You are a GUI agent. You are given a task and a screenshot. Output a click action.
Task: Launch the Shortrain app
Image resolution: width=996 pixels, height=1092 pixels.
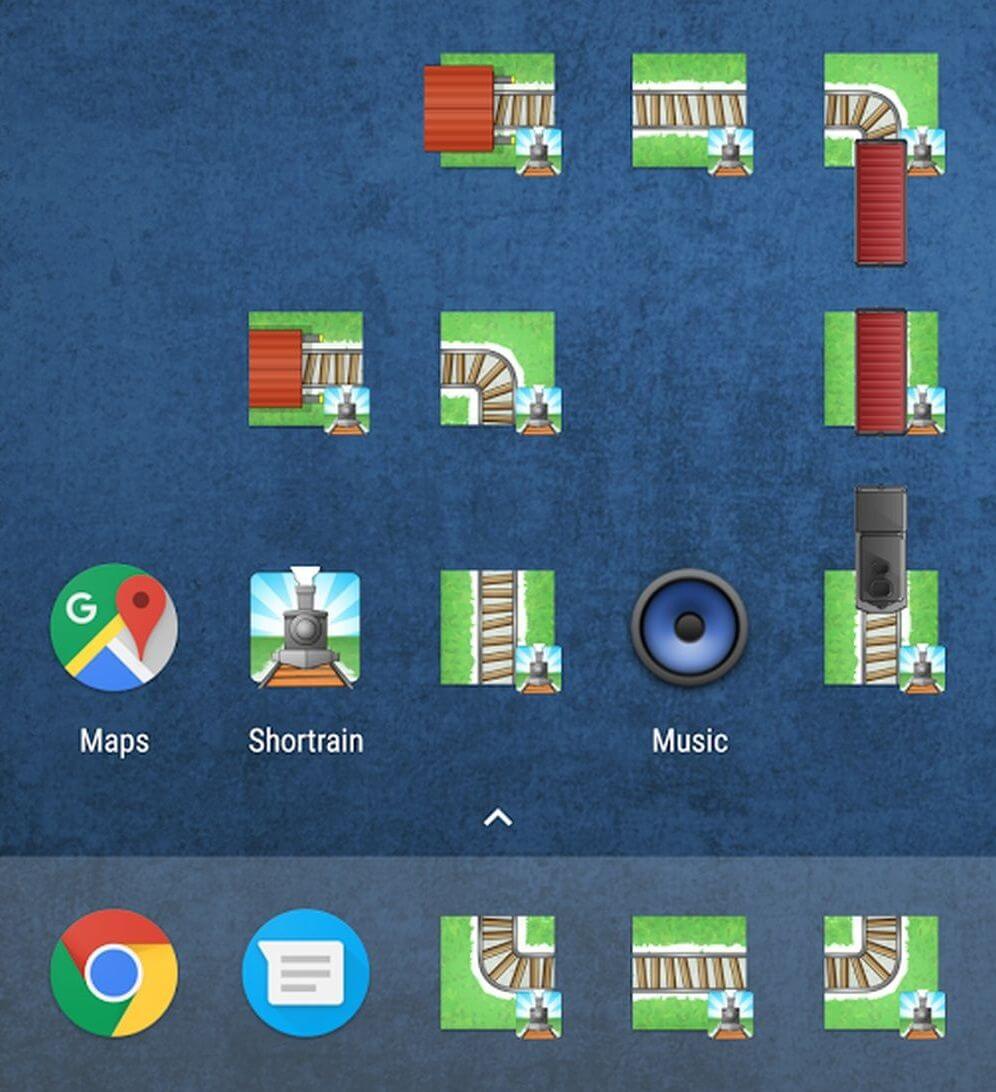pos(305,627)
